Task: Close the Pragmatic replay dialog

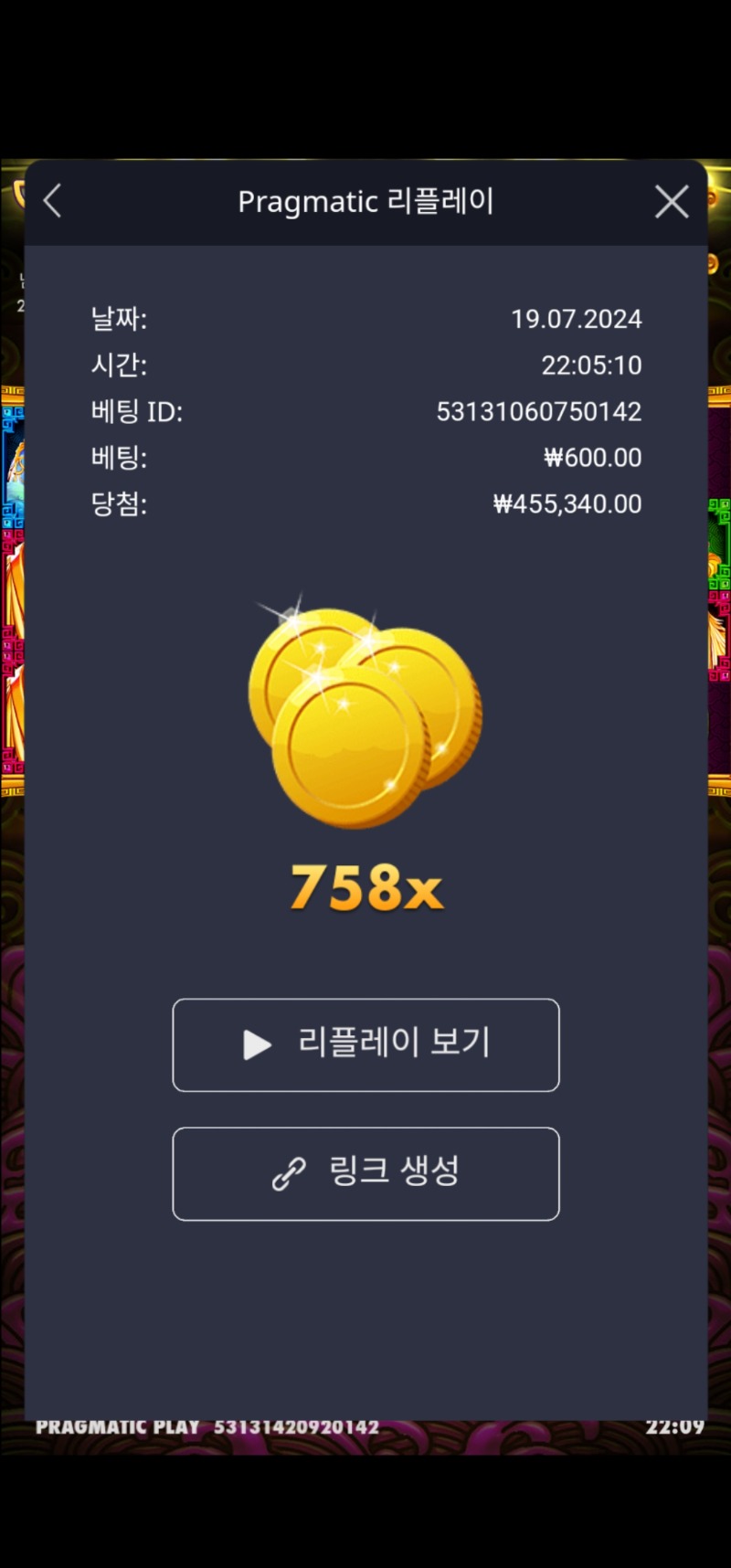Action: [x=672, y=202]
